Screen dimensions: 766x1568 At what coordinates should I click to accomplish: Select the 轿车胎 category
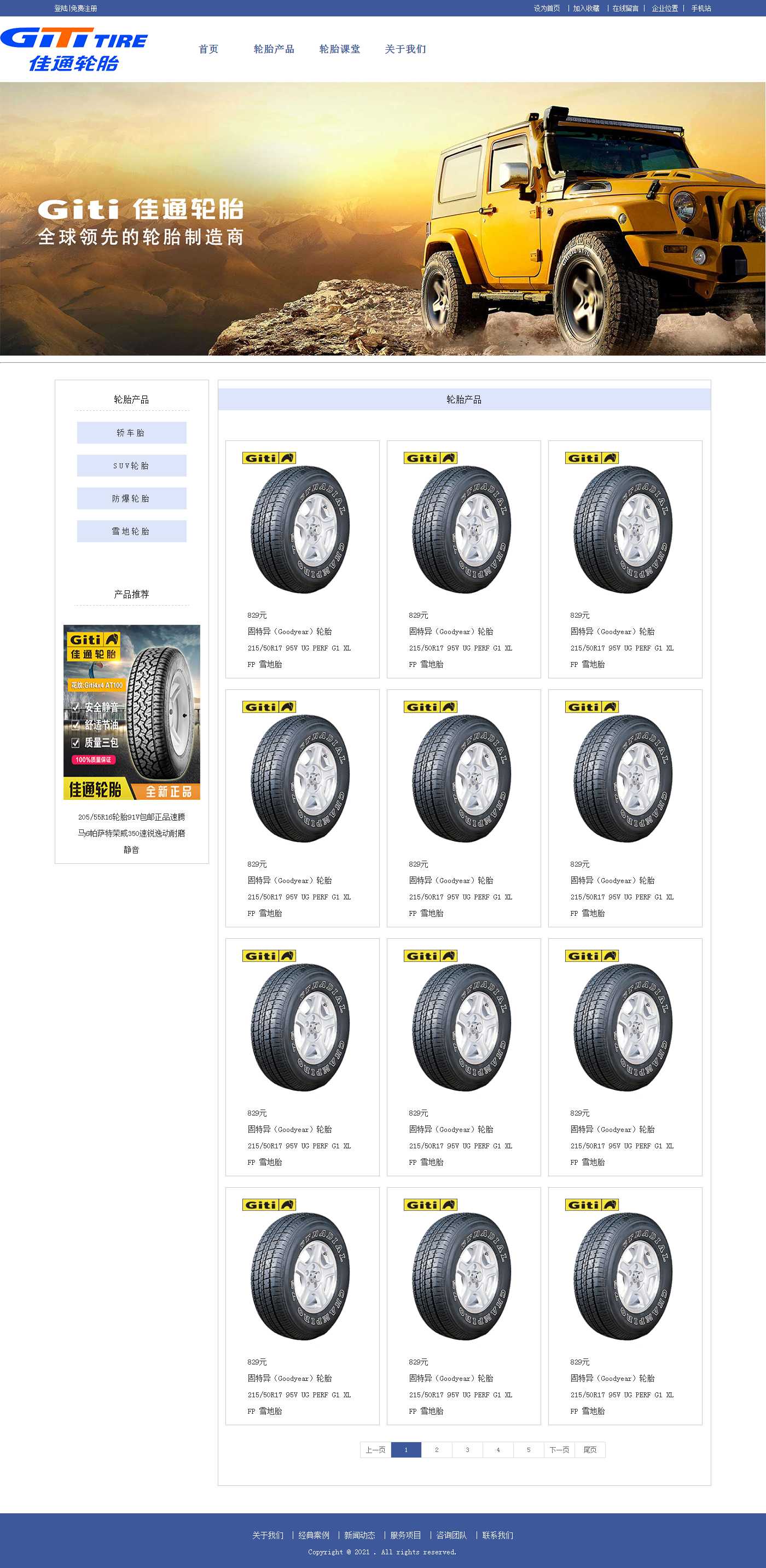[131, 433]
